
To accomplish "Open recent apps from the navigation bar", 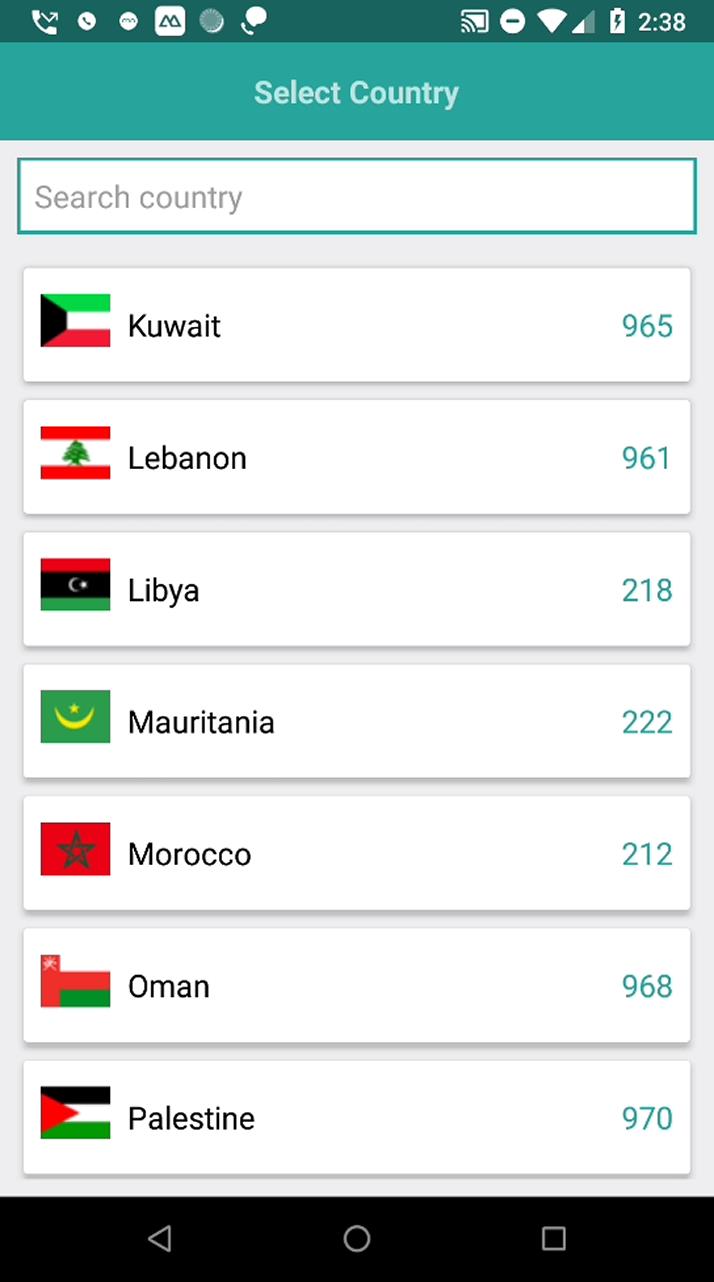I will 553,1239.
